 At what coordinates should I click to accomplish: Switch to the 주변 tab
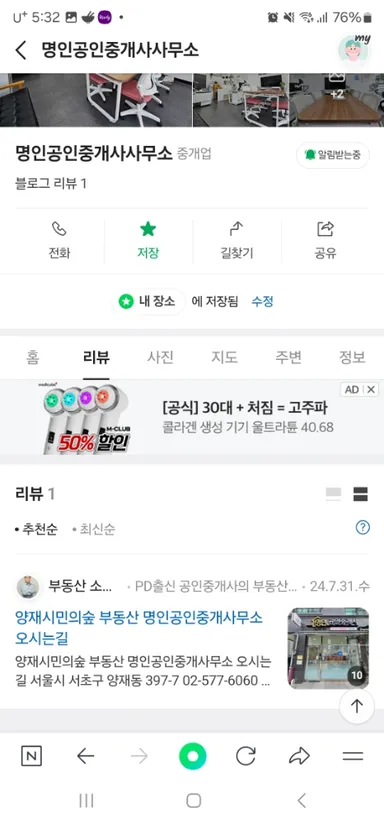pos(288,358)
